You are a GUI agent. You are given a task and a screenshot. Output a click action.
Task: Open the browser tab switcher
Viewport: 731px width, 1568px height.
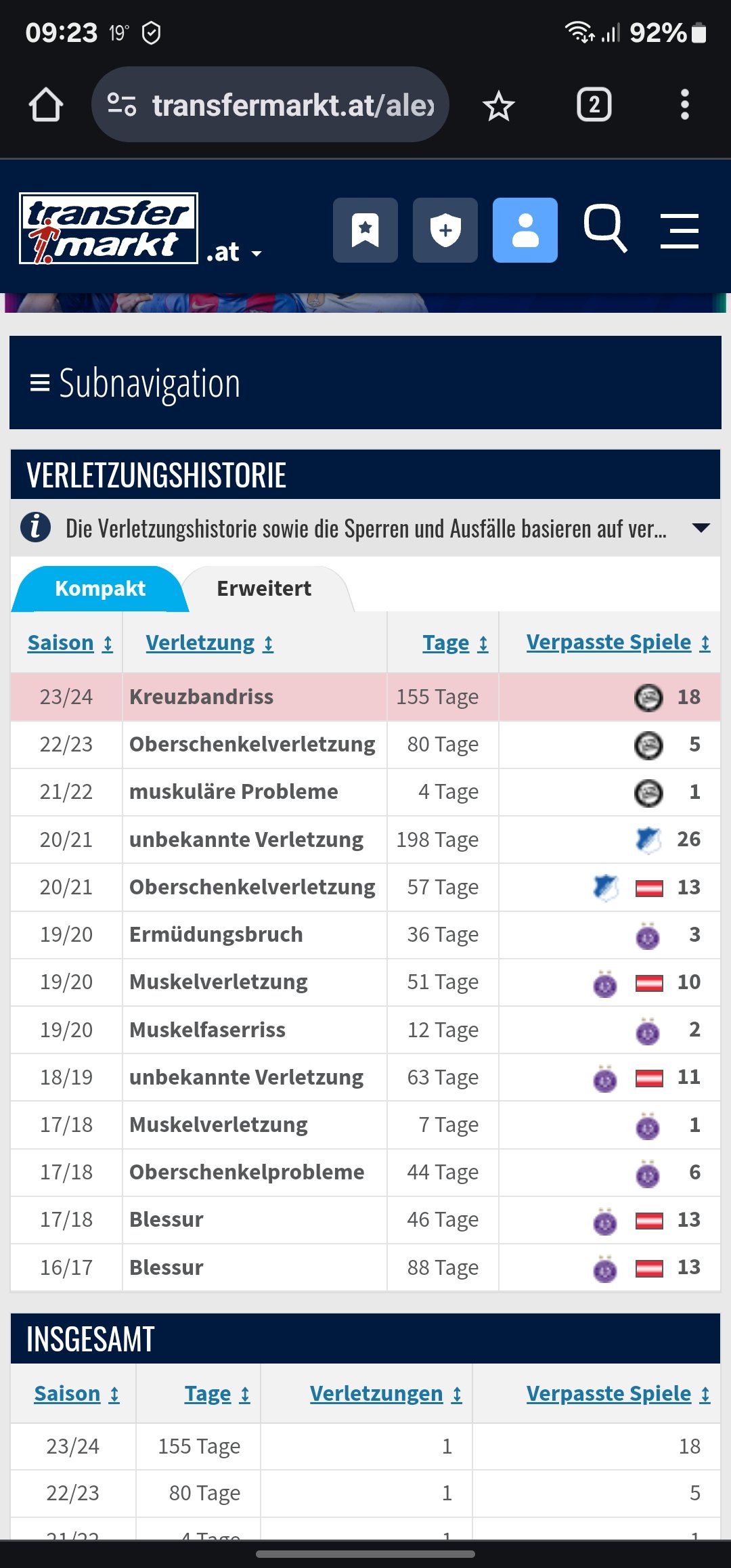click(594, 105)
